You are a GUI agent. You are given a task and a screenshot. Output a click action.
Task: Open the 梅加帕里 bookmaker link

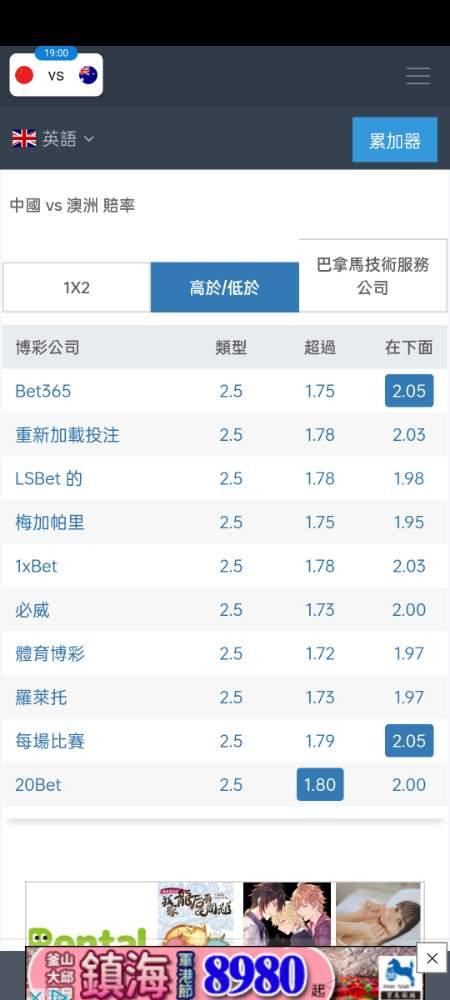(50, 522)
